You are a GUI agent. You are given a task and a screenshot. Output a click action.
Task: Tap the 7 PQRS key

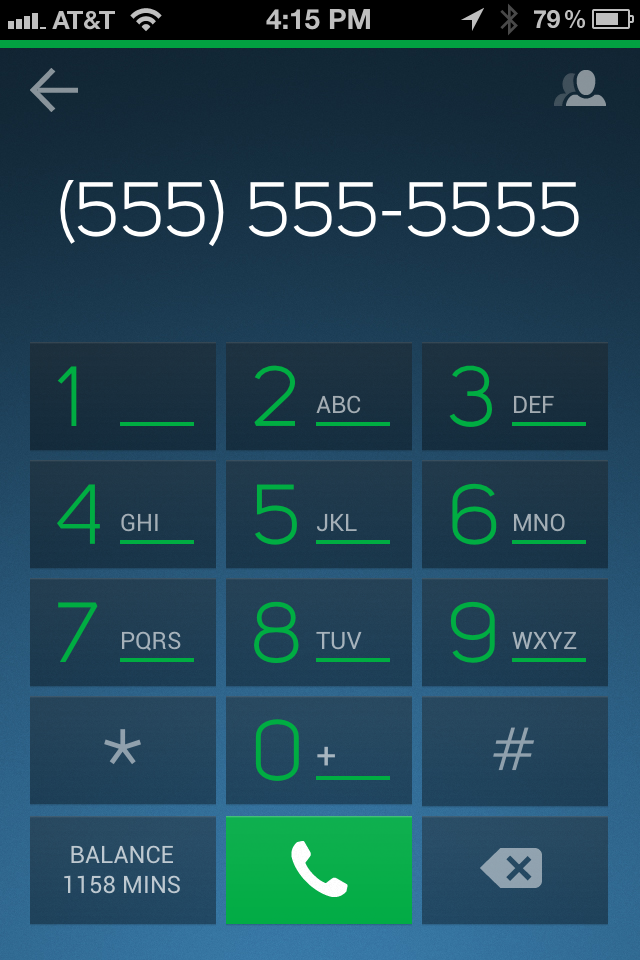[123, 633]
